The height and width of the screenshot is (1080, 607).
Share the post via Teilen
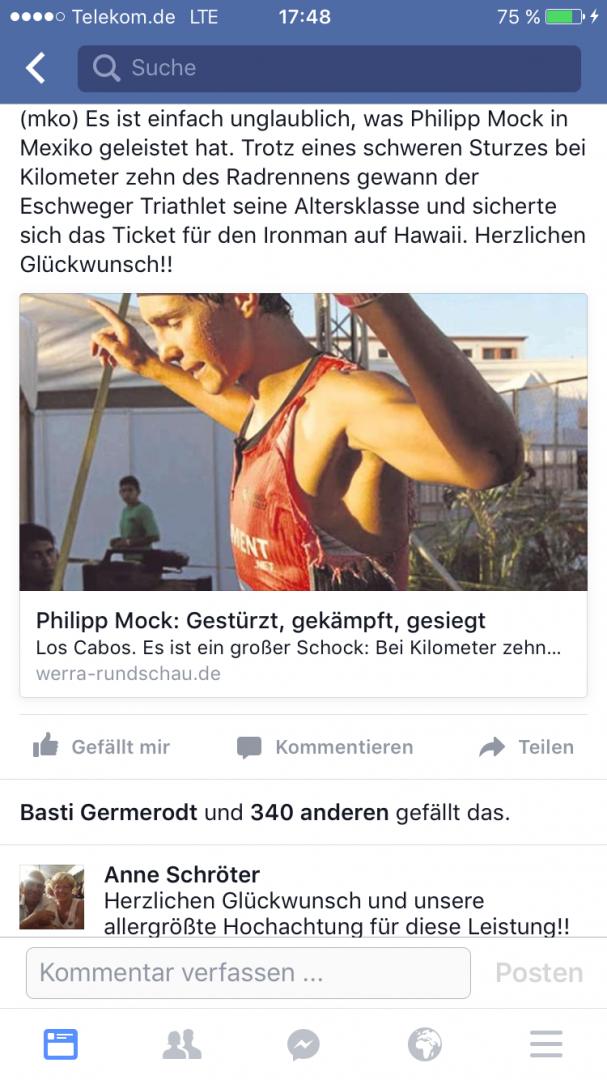pyautogui.click(x=526, y=747)
